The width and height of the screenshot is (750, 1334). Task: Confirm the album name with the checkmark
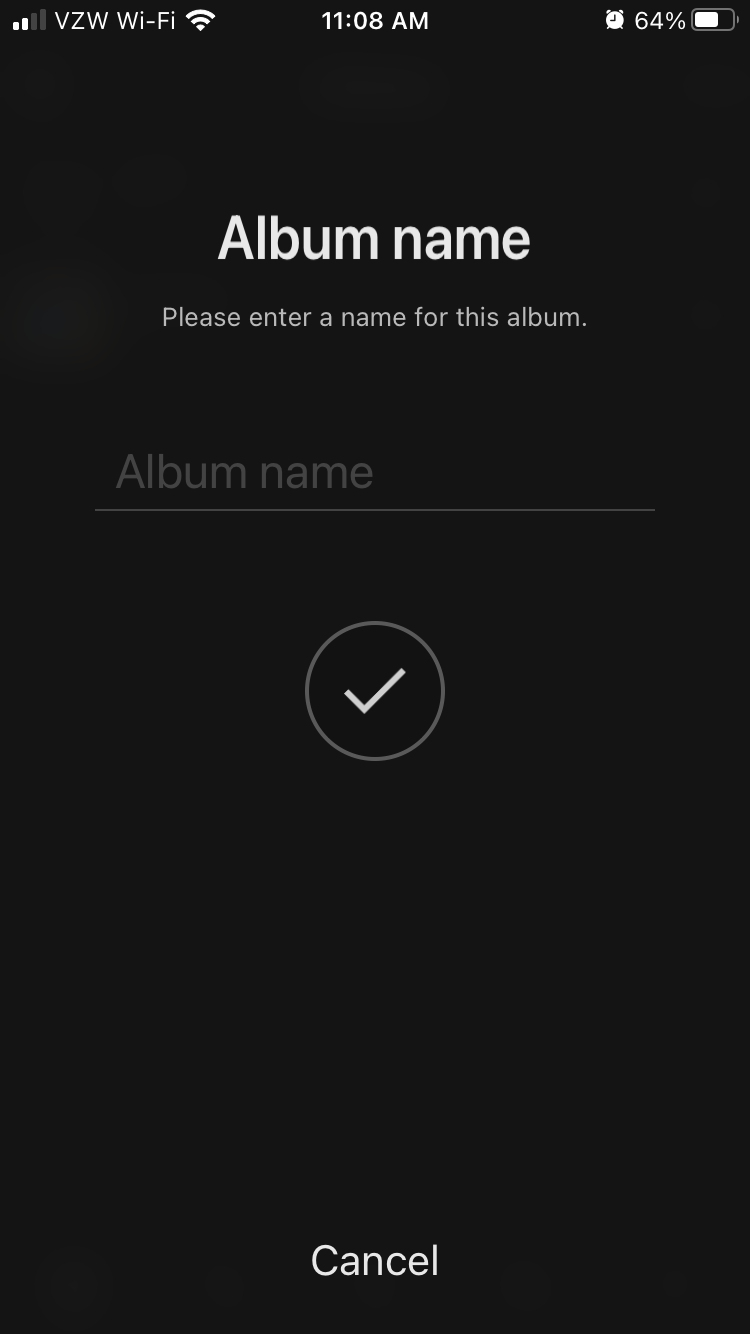pyautogui.click(x=374, y=691)
